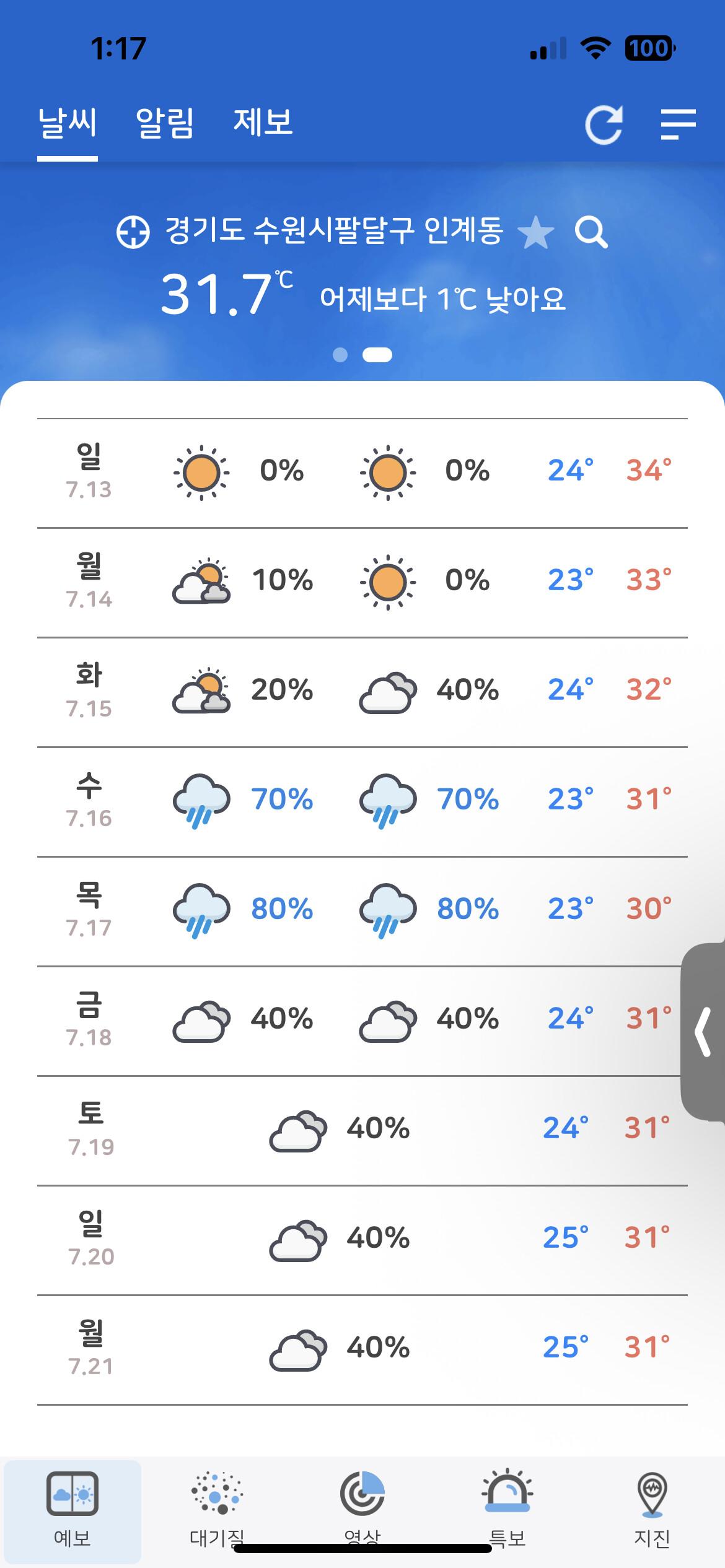Open the 지진 bottom tab
Viewport: 725px width, 1568px height.
pos(652,1510)
